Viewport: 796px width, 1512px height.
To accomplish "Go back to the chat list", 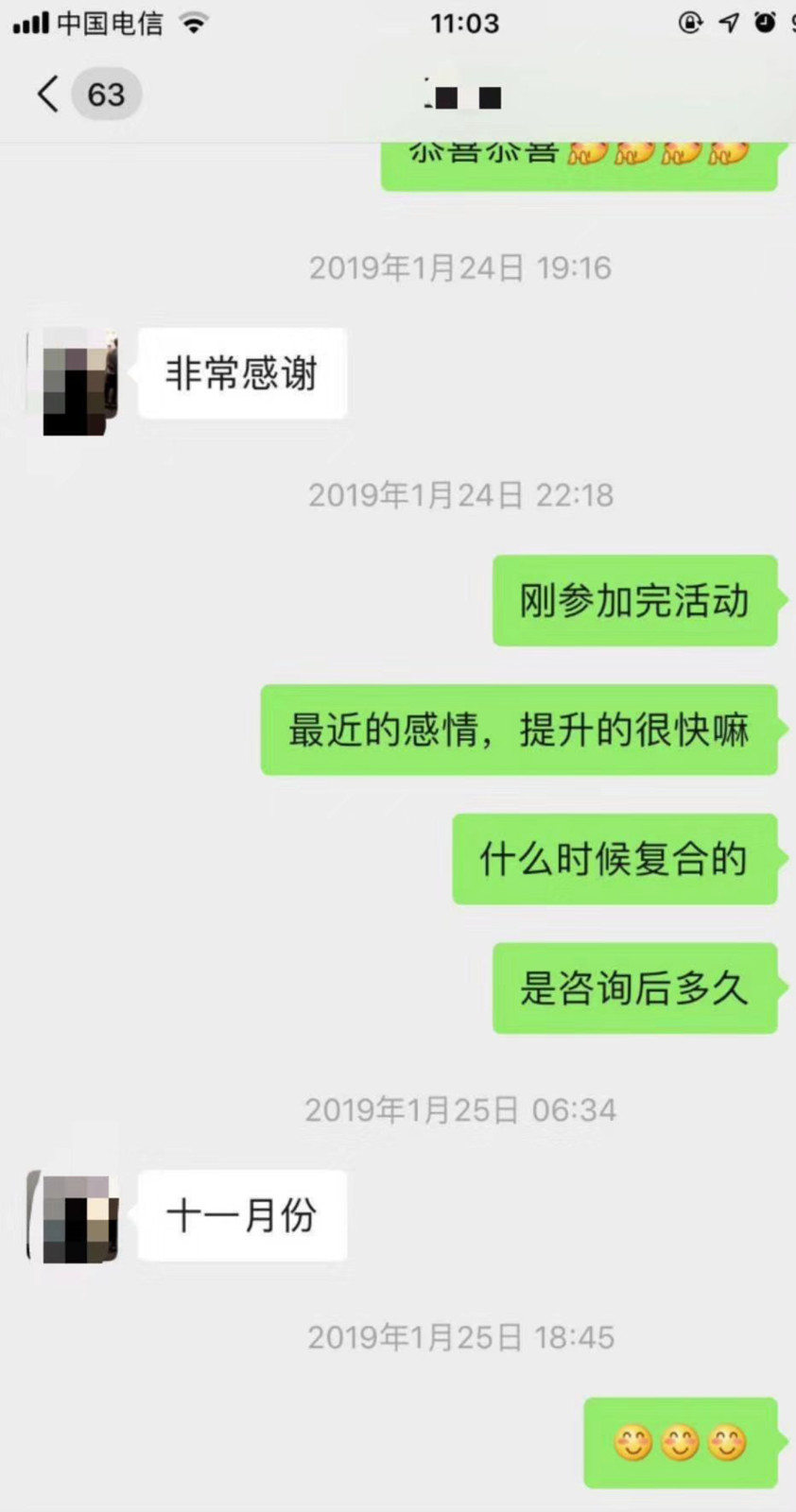I will click(x=49, y=94).
